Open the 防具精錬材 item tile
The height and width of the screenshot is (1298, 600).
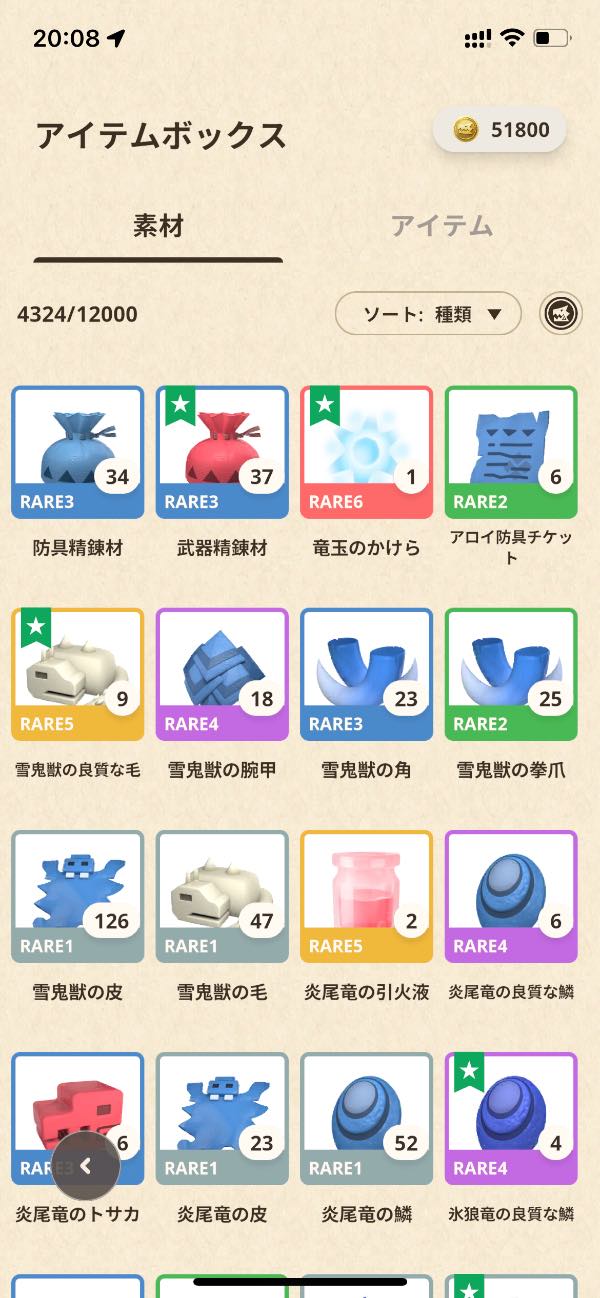pos(78,452)
